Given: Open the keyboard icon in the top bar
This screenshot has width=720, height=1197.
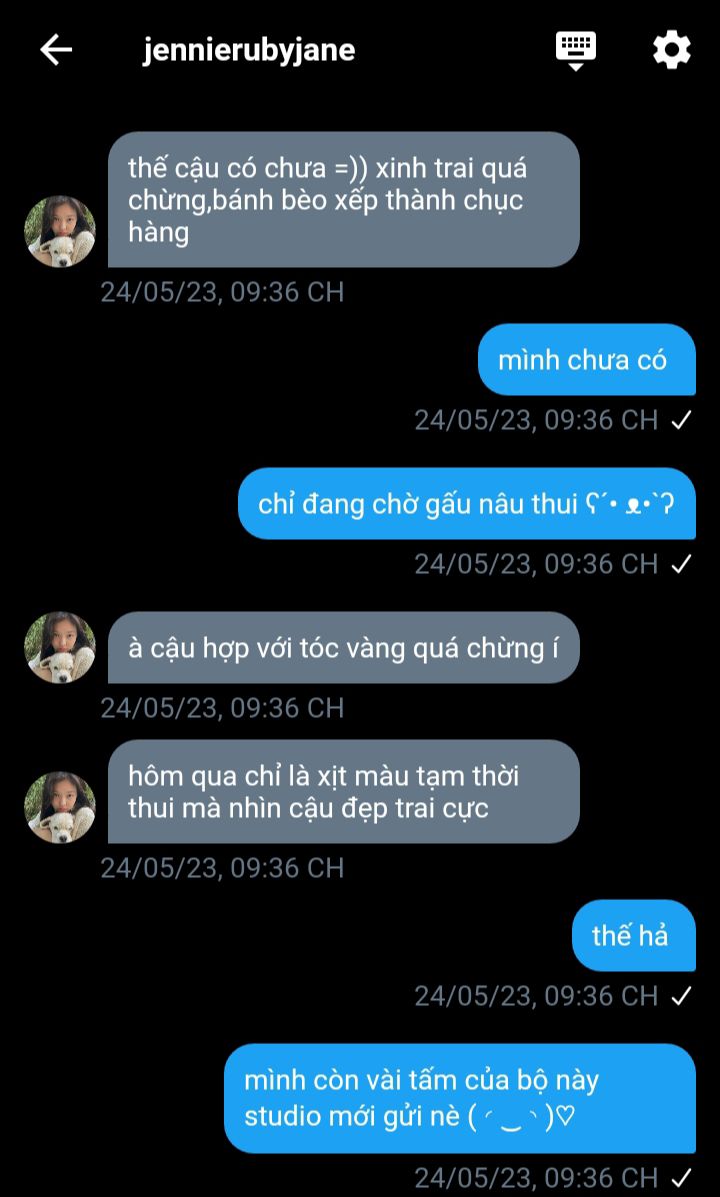Looking at the screenshot, I should tap(575, 51).
